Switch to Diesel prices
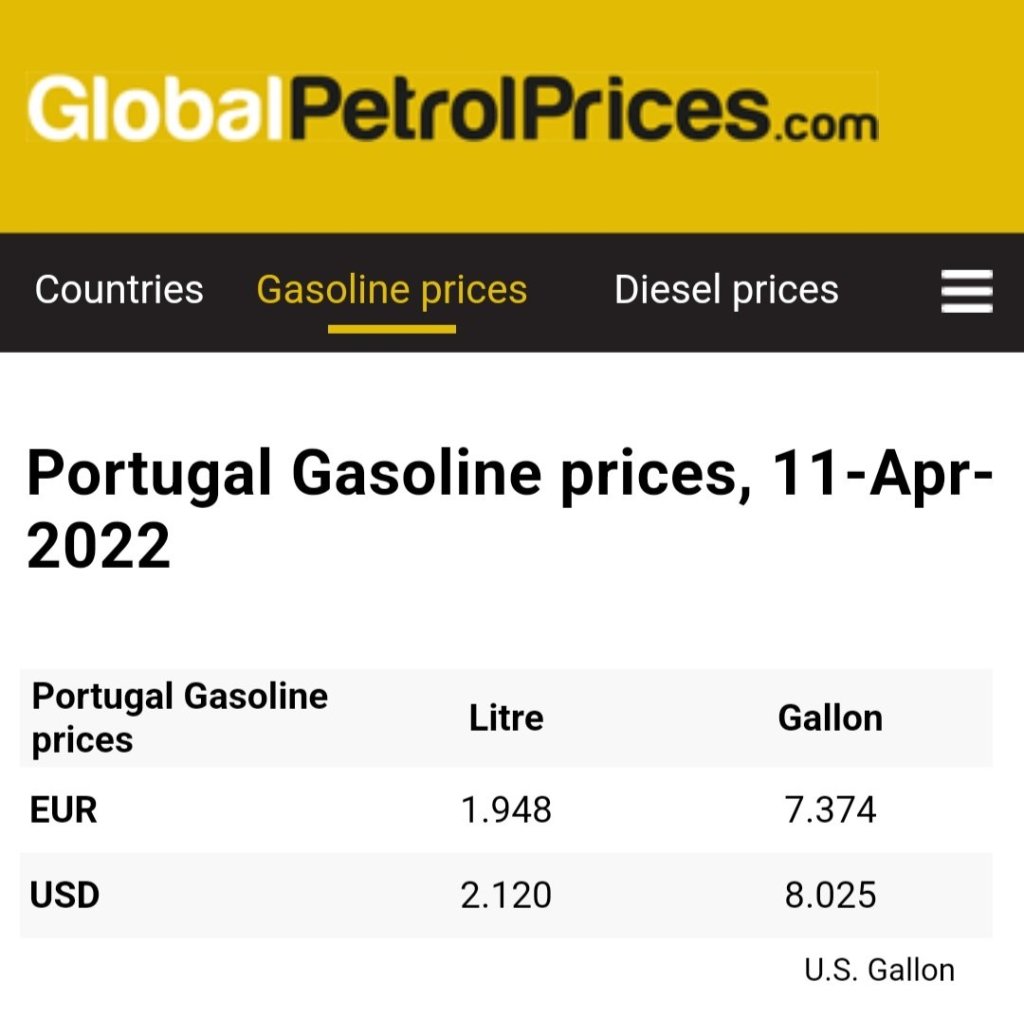 click(x=726, y=290)
